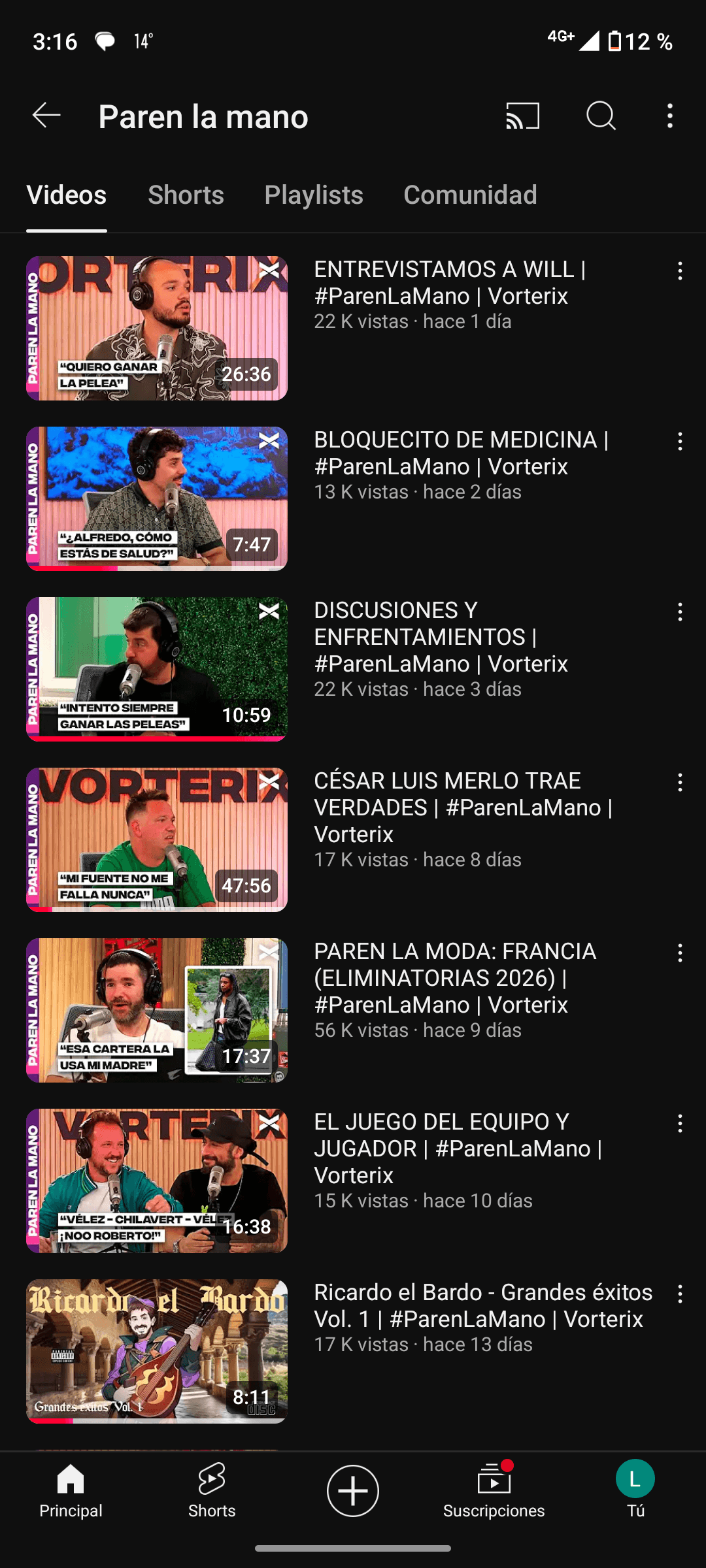Tap the create plus button
706x1568 pixels.
353,1491
